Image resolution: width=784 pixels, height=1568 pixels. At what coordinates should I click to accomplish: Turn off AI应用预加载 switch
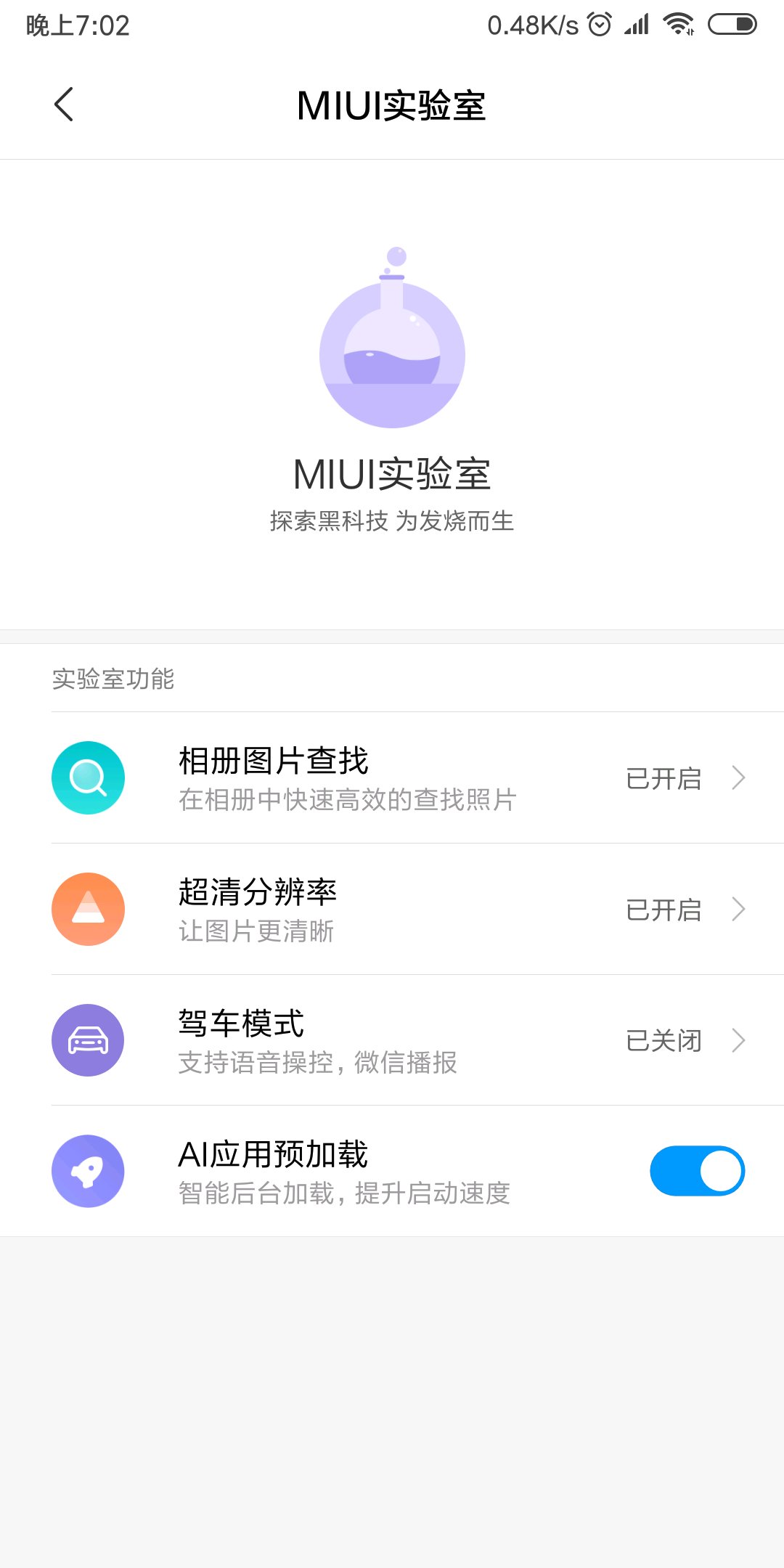point(697,1171)
